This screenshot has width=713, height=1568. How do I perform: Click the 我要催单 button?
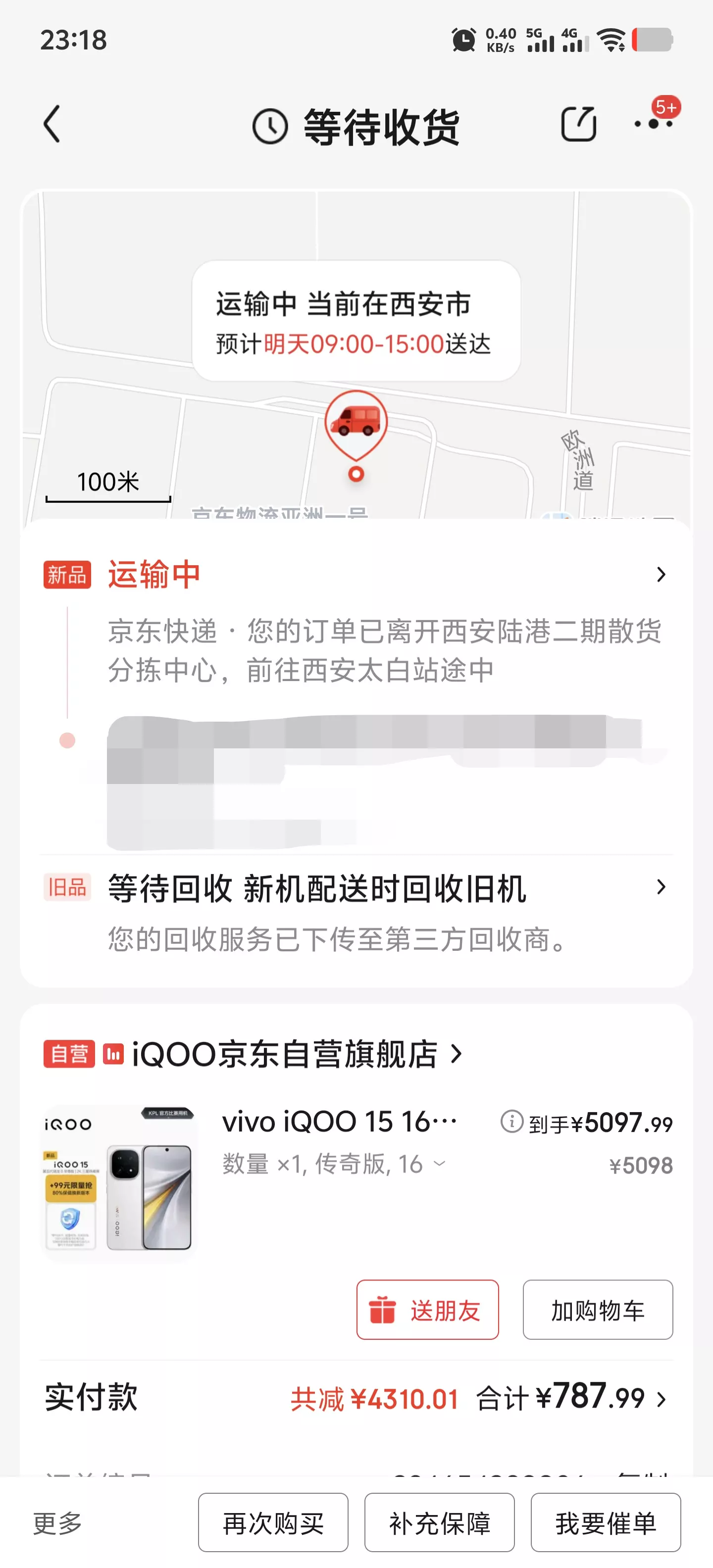point(607,1522)
